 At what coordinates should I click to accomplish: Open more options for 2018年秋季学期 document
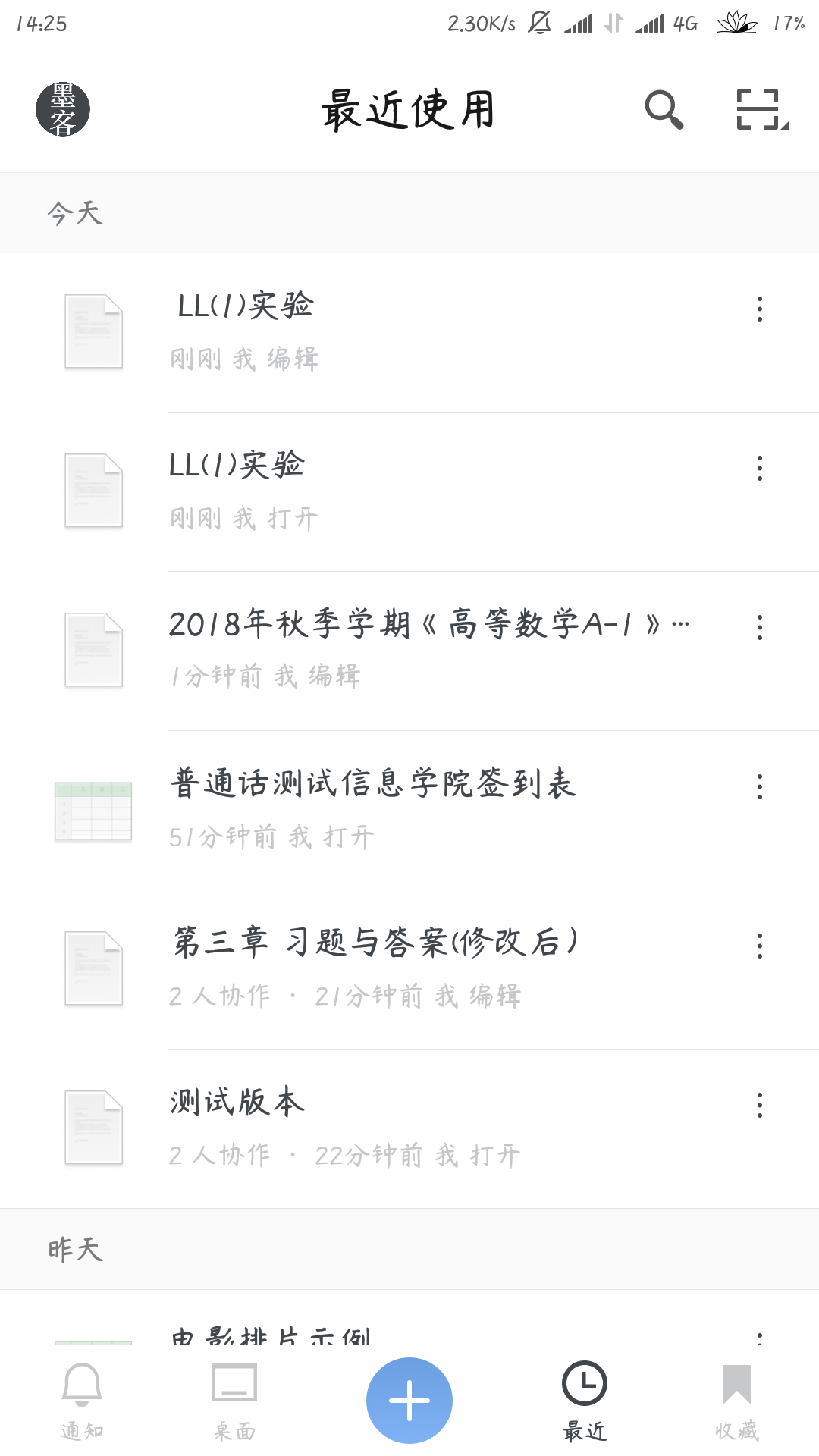pyautogui.click(x=759, y=627)
